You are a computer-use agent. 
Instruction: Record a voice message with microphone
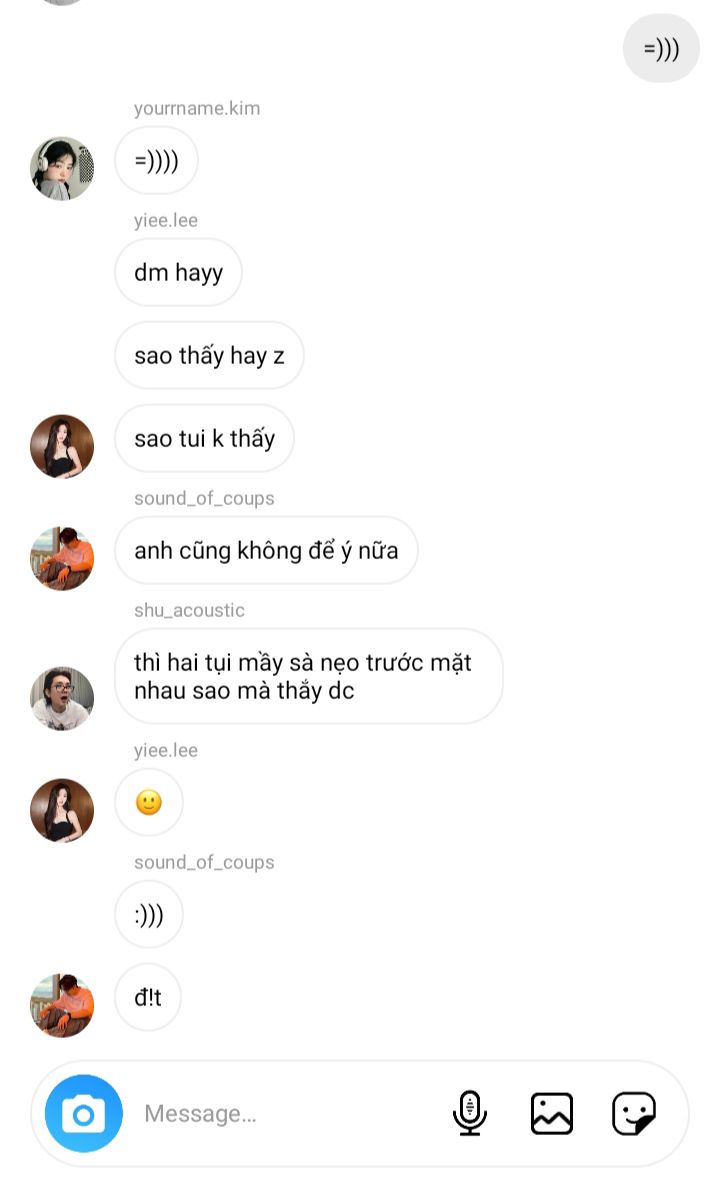[x=470, y=1113]
